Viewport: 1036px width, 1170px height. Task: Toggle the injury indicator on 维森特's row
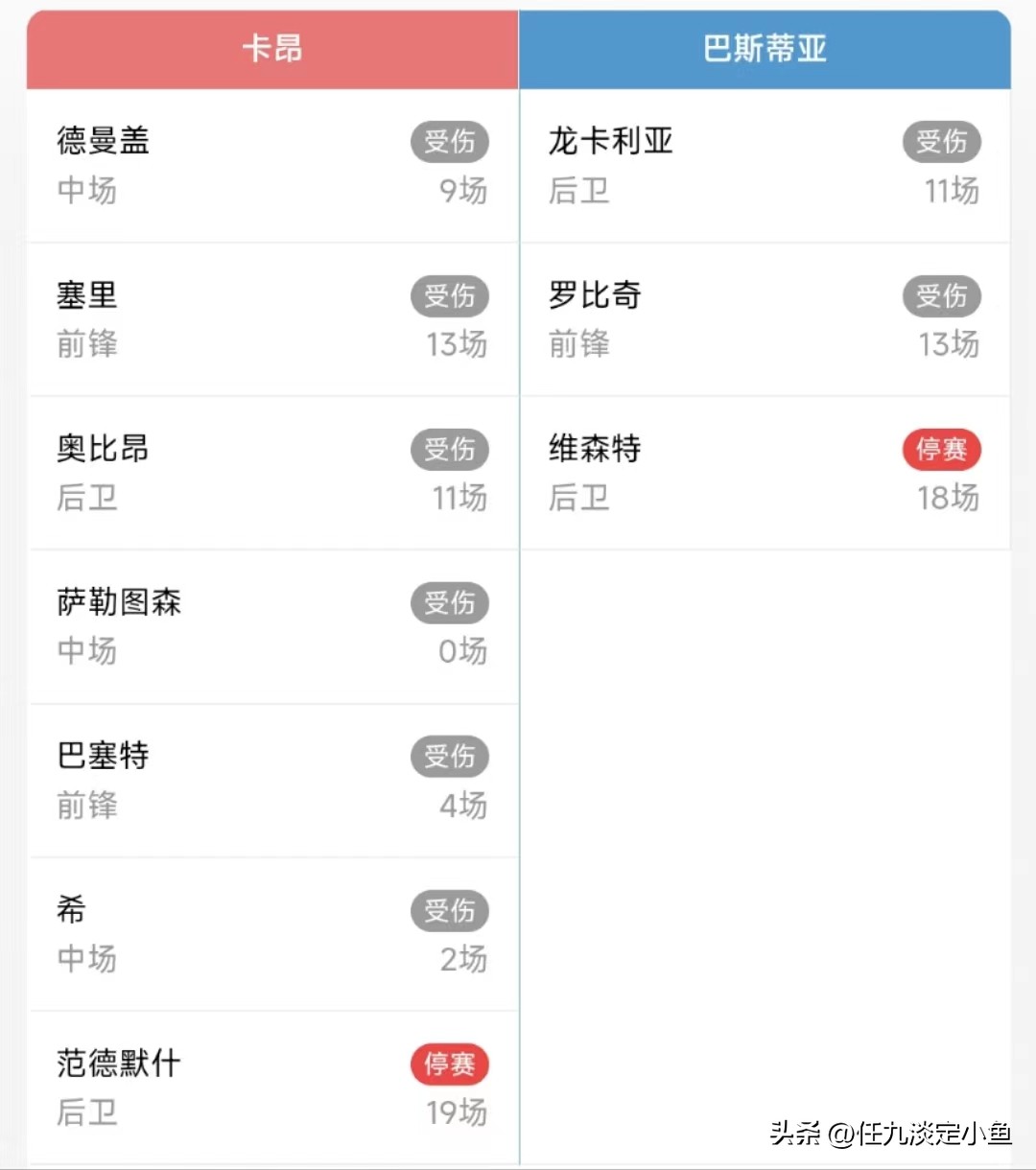click(x=942, y=450)
